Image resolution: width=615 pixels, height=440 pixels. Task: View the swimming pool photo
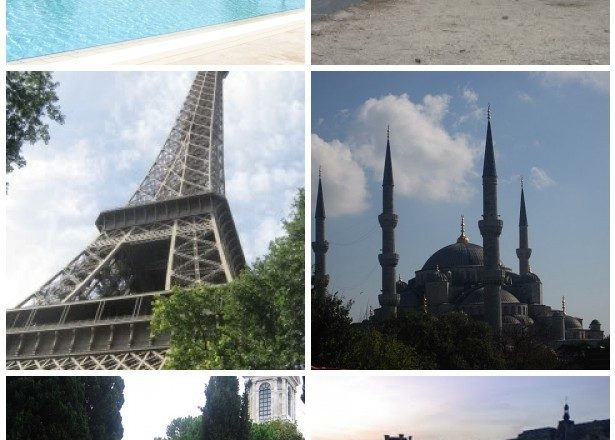[x=155, y=30]
